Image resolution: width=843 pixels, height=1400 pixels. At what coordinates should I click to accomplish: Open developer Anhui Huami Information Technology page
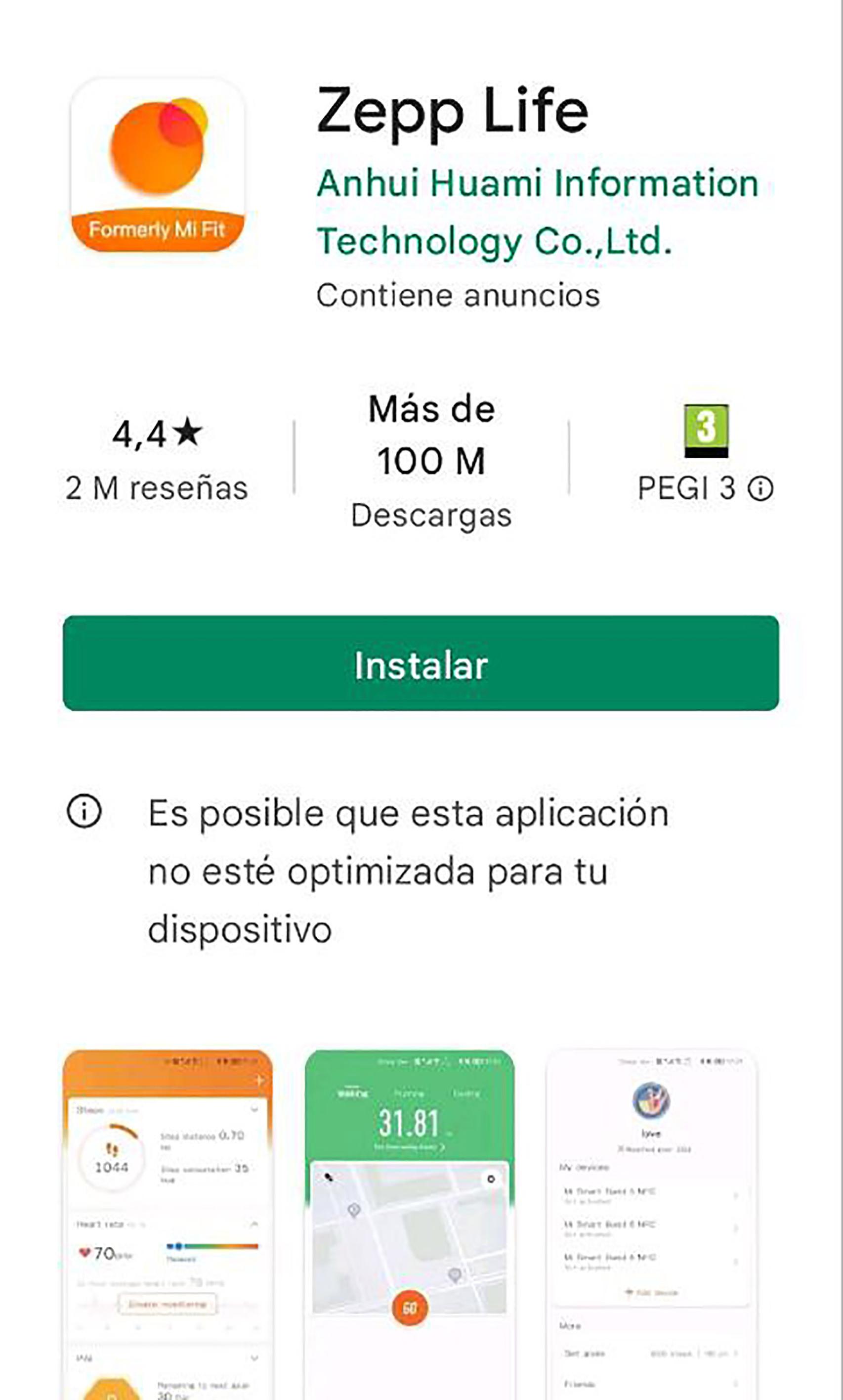point(538,212)
